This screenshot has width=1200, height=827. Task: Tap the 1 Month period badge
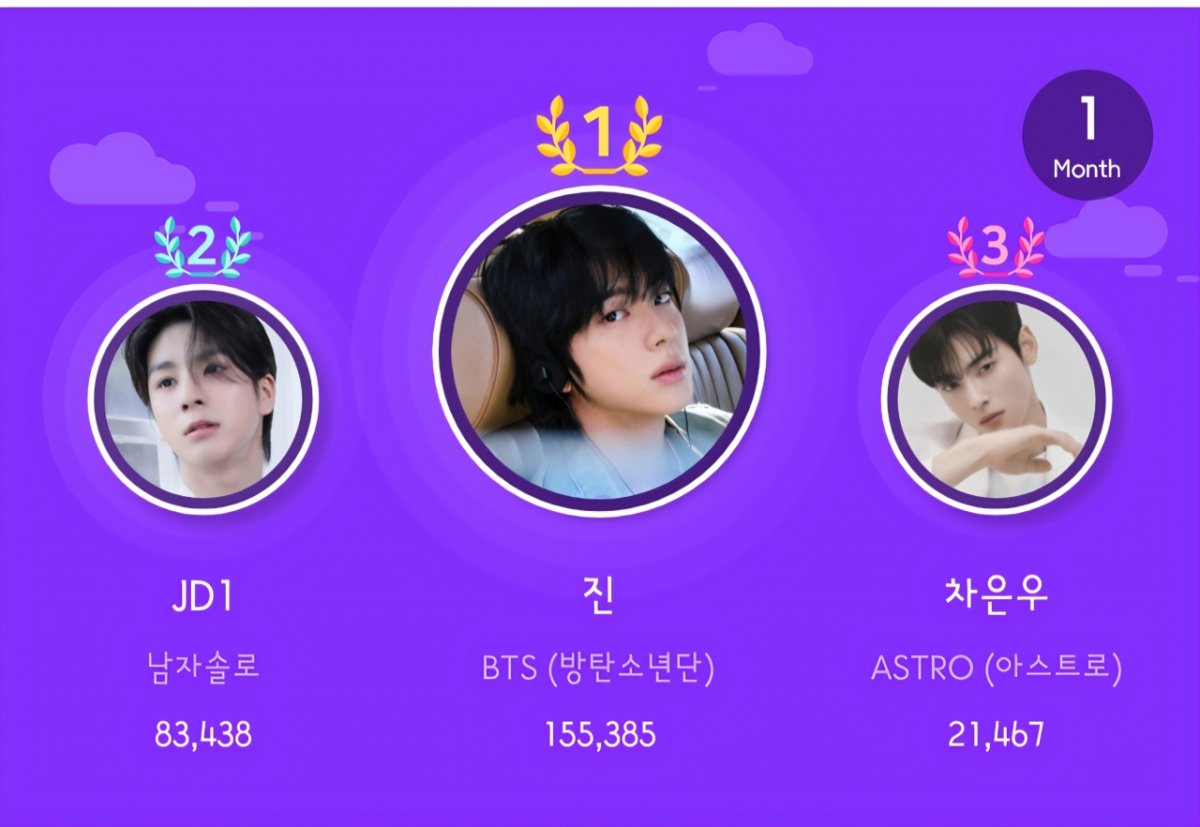coord(1087,134)
